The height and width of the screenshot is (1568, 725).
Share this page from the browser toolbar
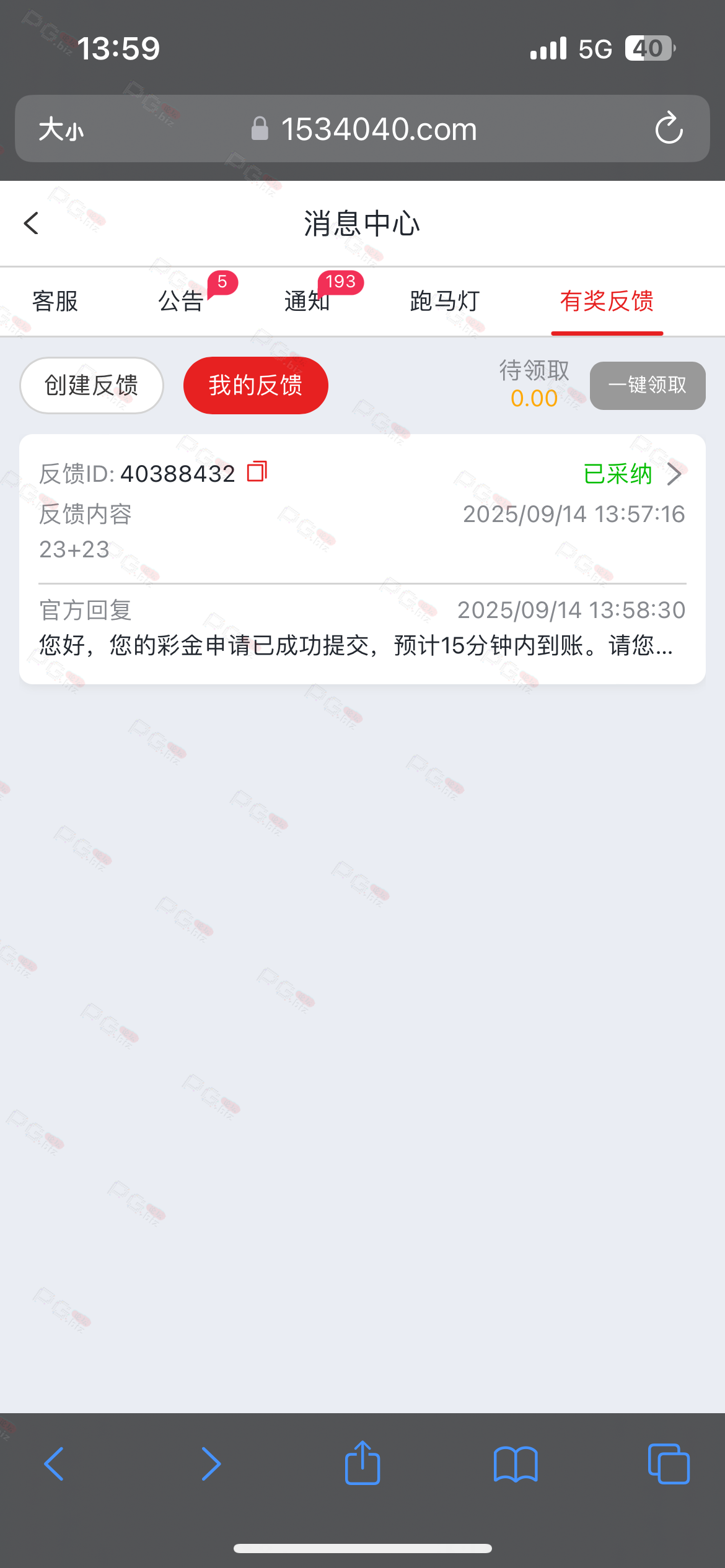[x=362, y=1464]
